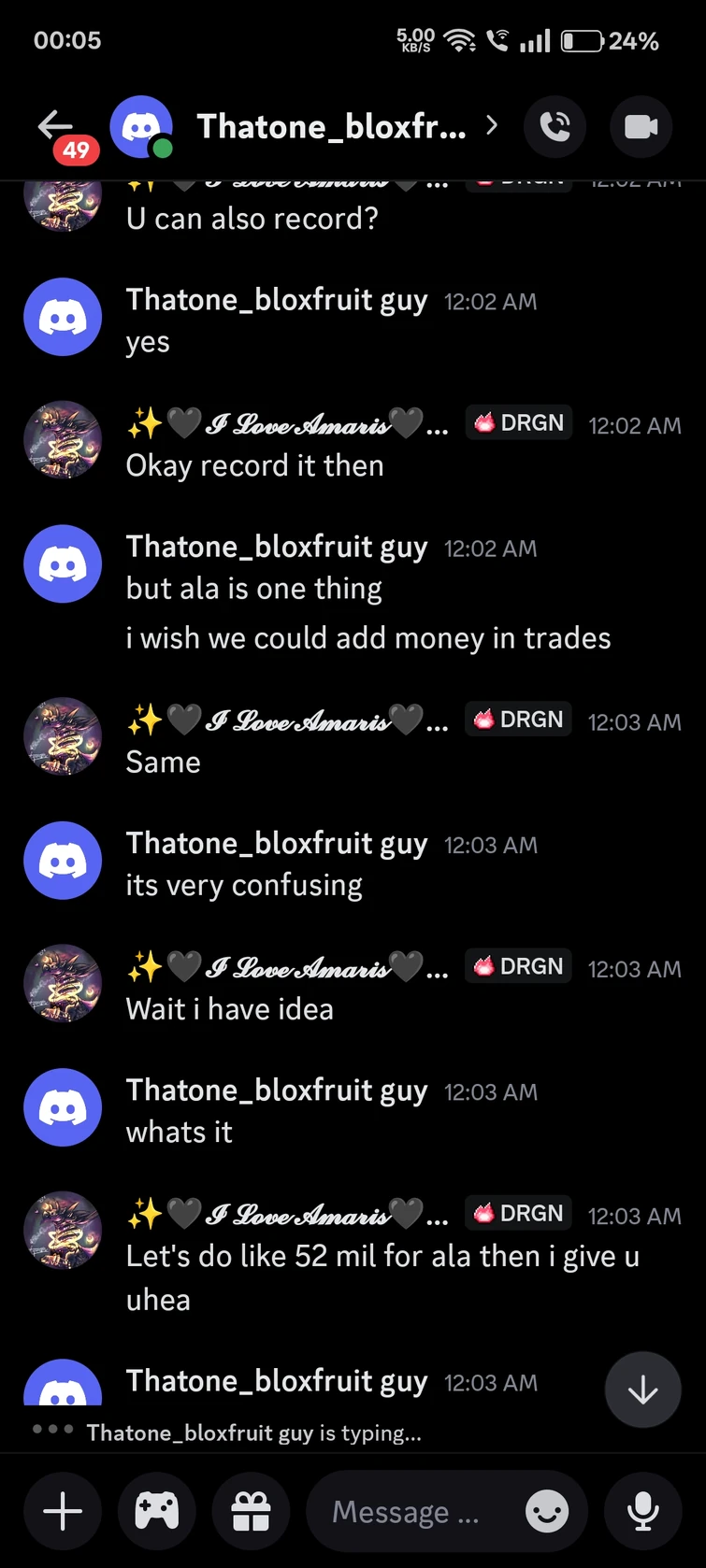Tap the scroll-to-bottom arrow
This screenshot has height=1568, width=706.
(642, 1390)
